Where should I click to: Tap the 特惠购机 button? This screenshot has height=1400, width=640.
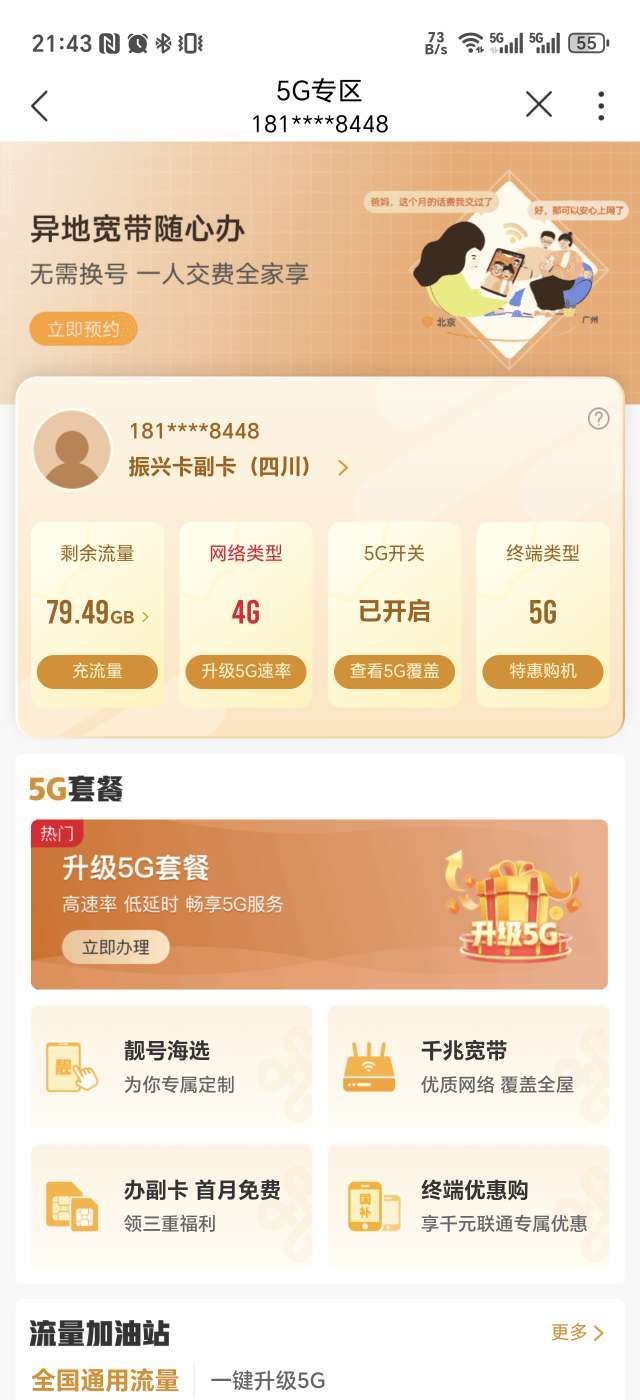(543, 672)
